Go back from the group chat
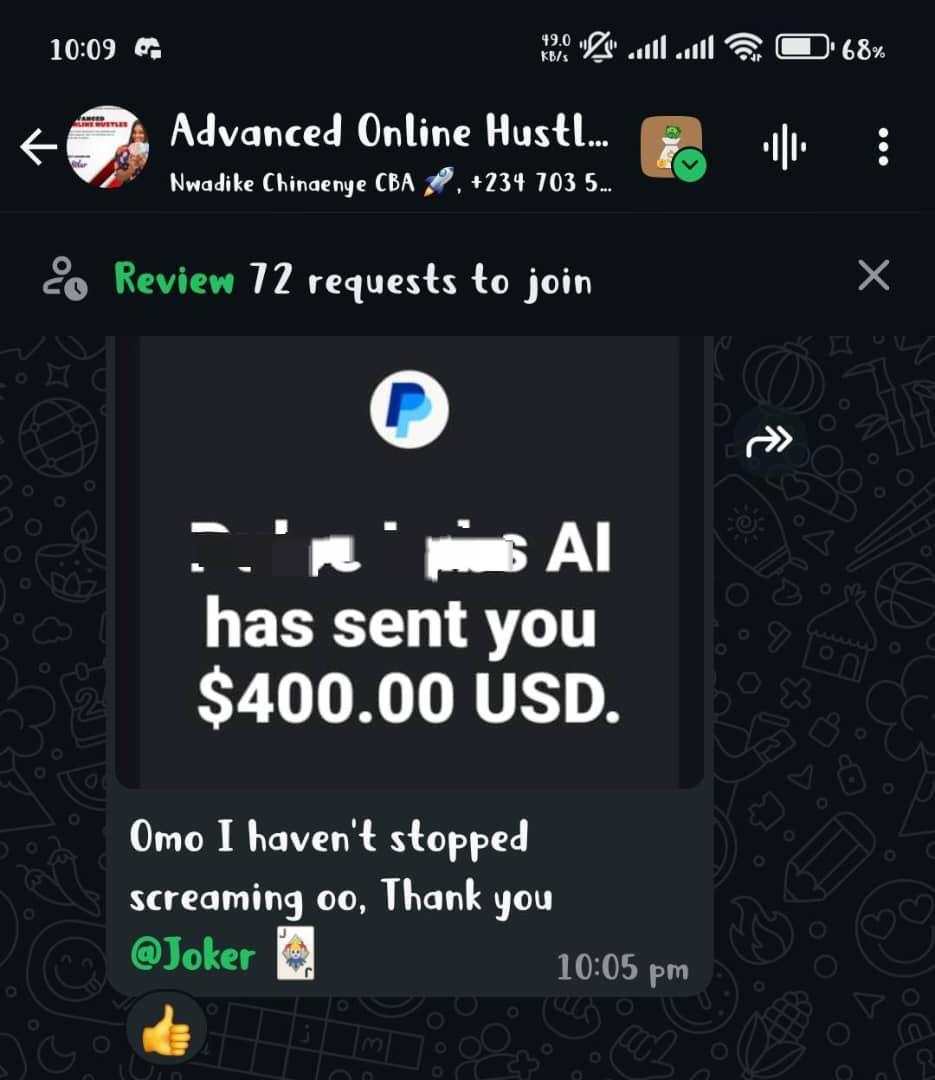This screenshot has width=935, height=1080. coord(38,148)
